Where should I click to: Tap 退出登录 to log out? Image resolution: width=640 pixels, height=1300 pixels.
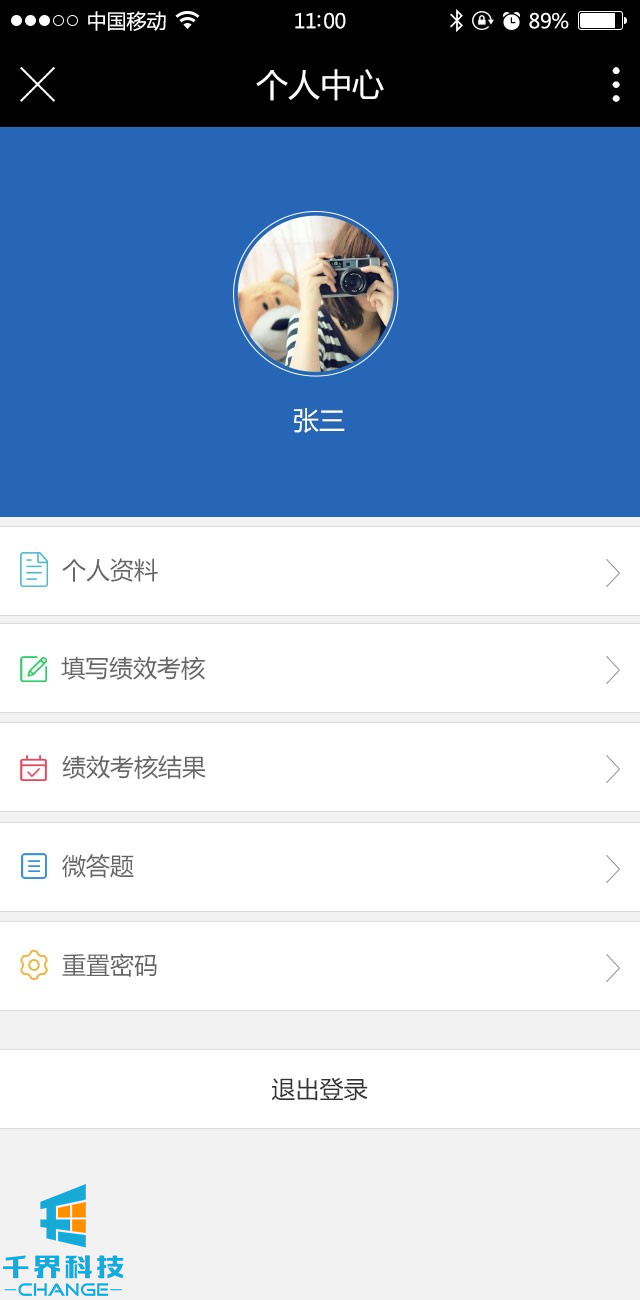pos(320,1089)
